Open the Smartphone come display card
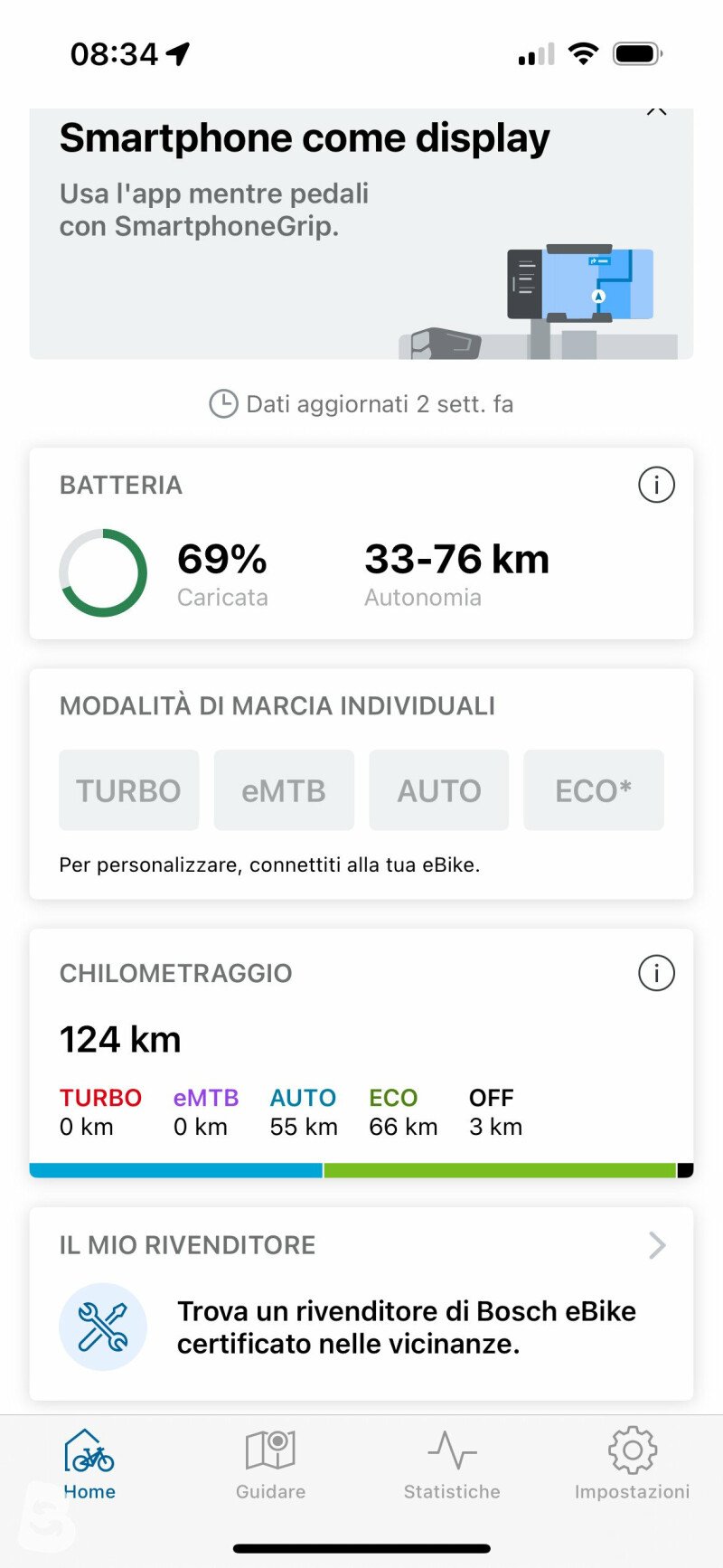Screen dimensions: 723x1568 click(361, 233)
